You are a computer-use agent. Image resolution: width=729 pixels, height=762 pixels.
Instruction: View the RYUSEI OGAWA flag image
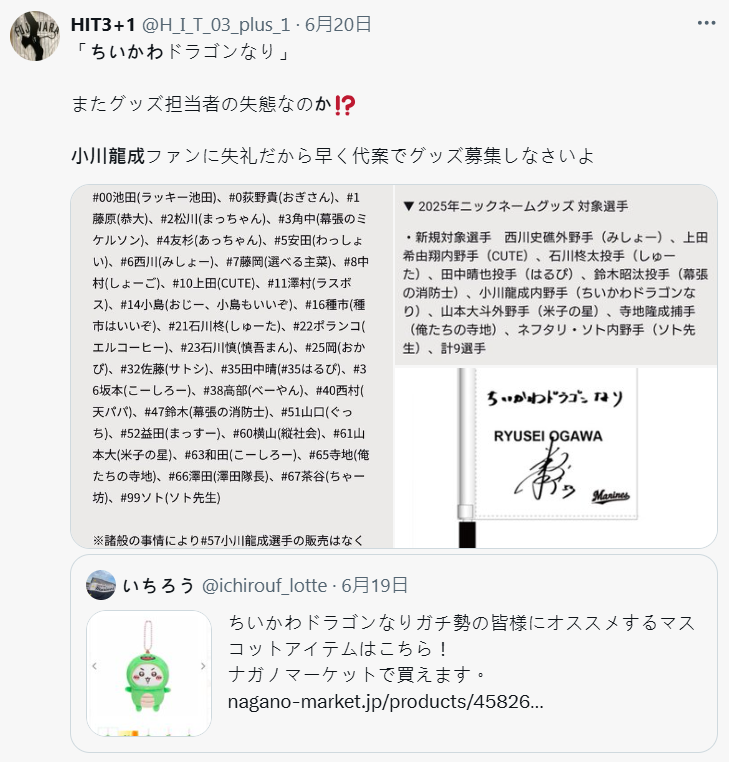556,457
